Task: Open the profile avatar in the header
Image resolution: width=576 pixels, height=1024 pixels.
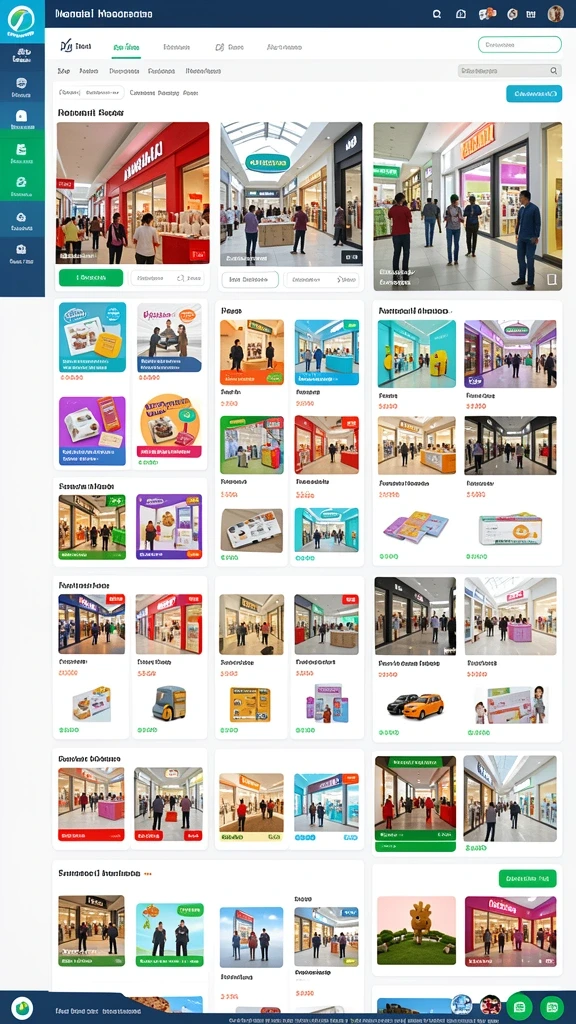Action: (x=556, y=14)
